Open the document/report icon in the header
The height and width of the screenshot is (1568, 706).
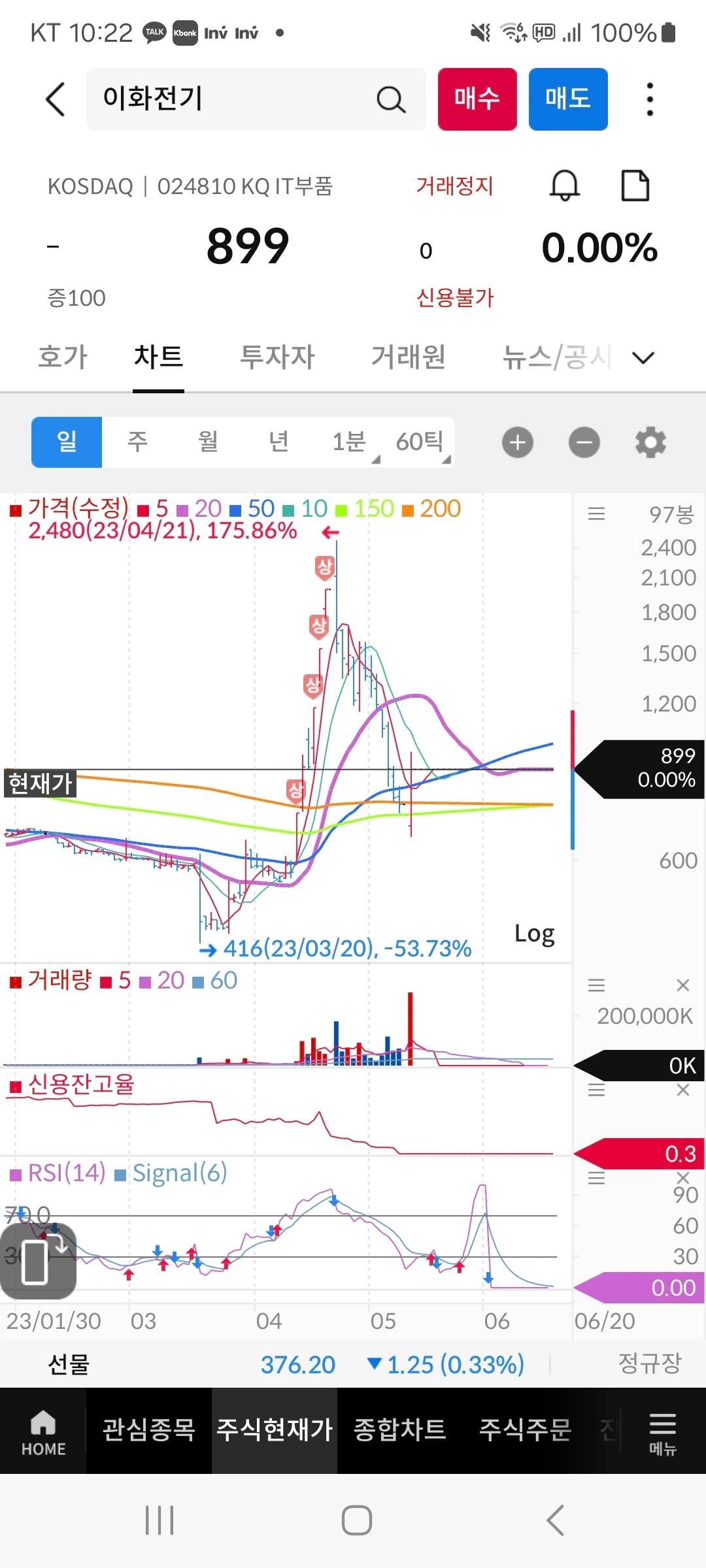click(635, 185)
